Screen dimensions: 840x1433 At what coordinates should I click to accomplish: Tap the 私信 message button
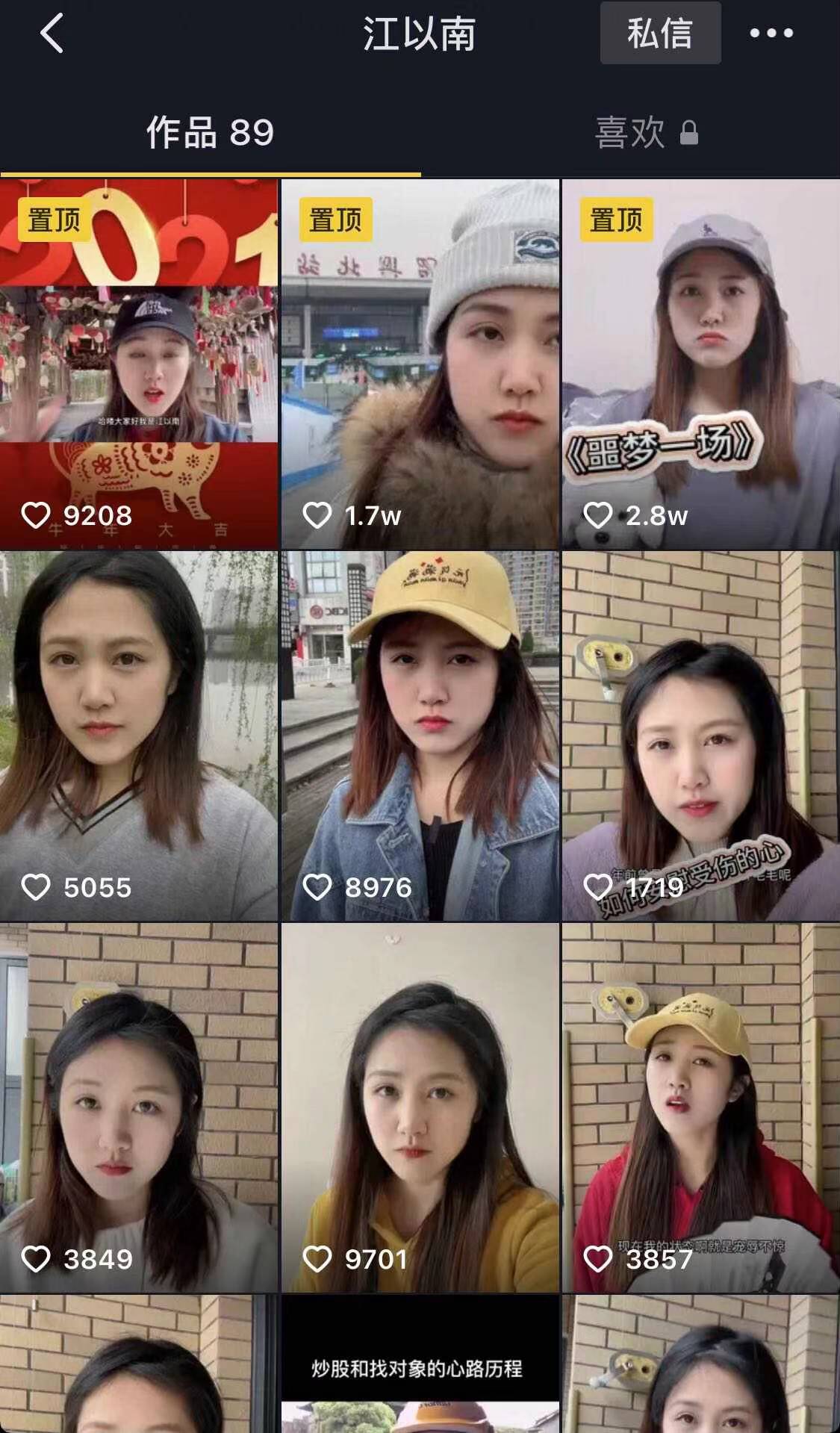[660, 34]
